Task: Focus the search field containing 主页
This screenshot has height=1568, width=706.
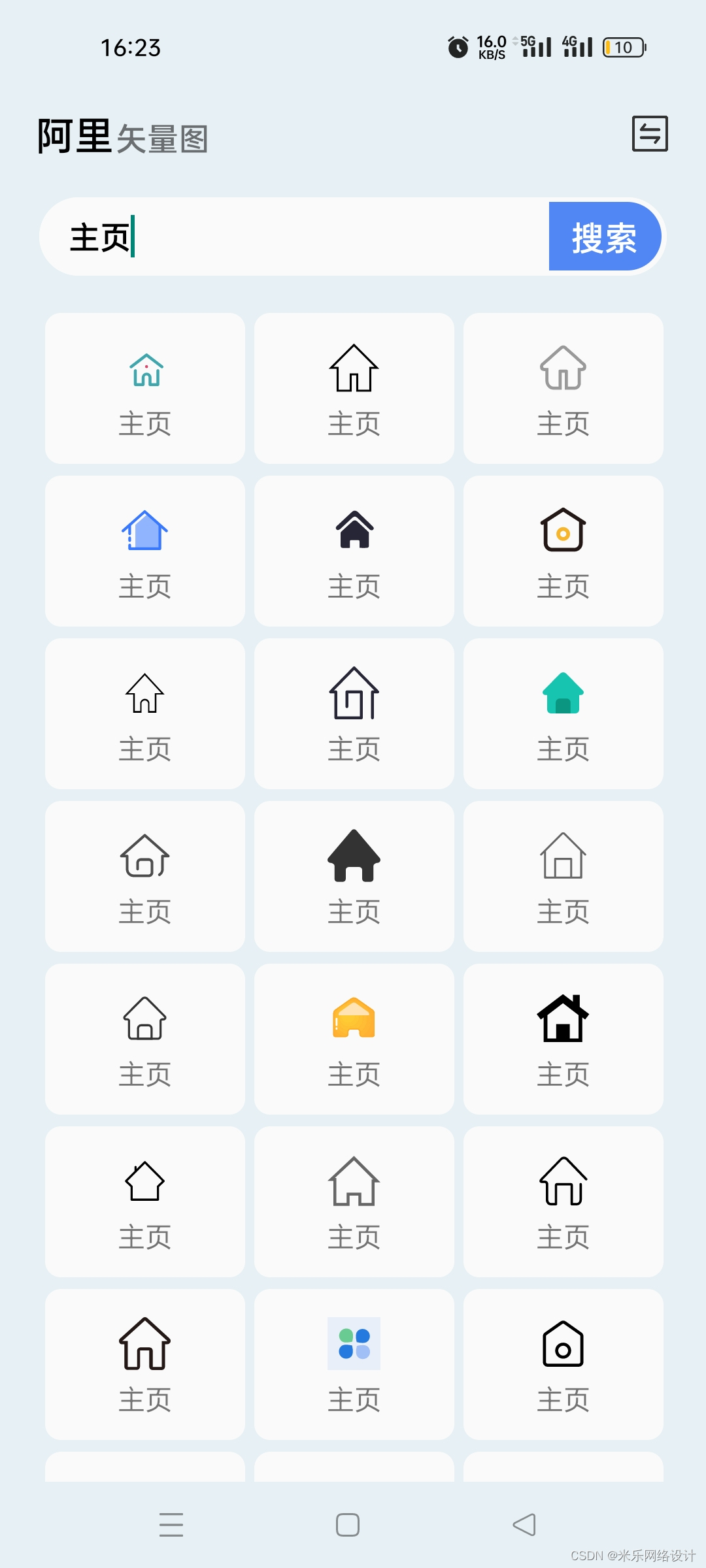Action: pyautogui.click(x=294, y=237)
